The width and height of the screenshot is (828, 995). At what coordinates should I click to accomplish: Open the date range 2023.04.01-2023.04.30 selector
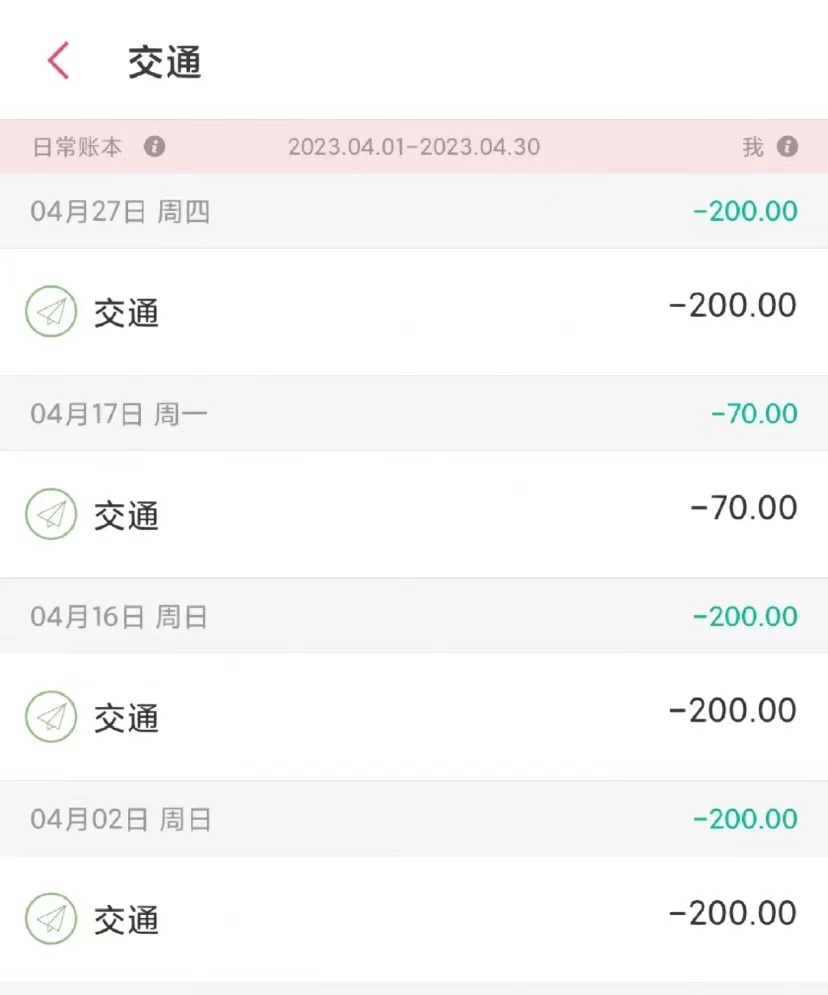point(414,146)
